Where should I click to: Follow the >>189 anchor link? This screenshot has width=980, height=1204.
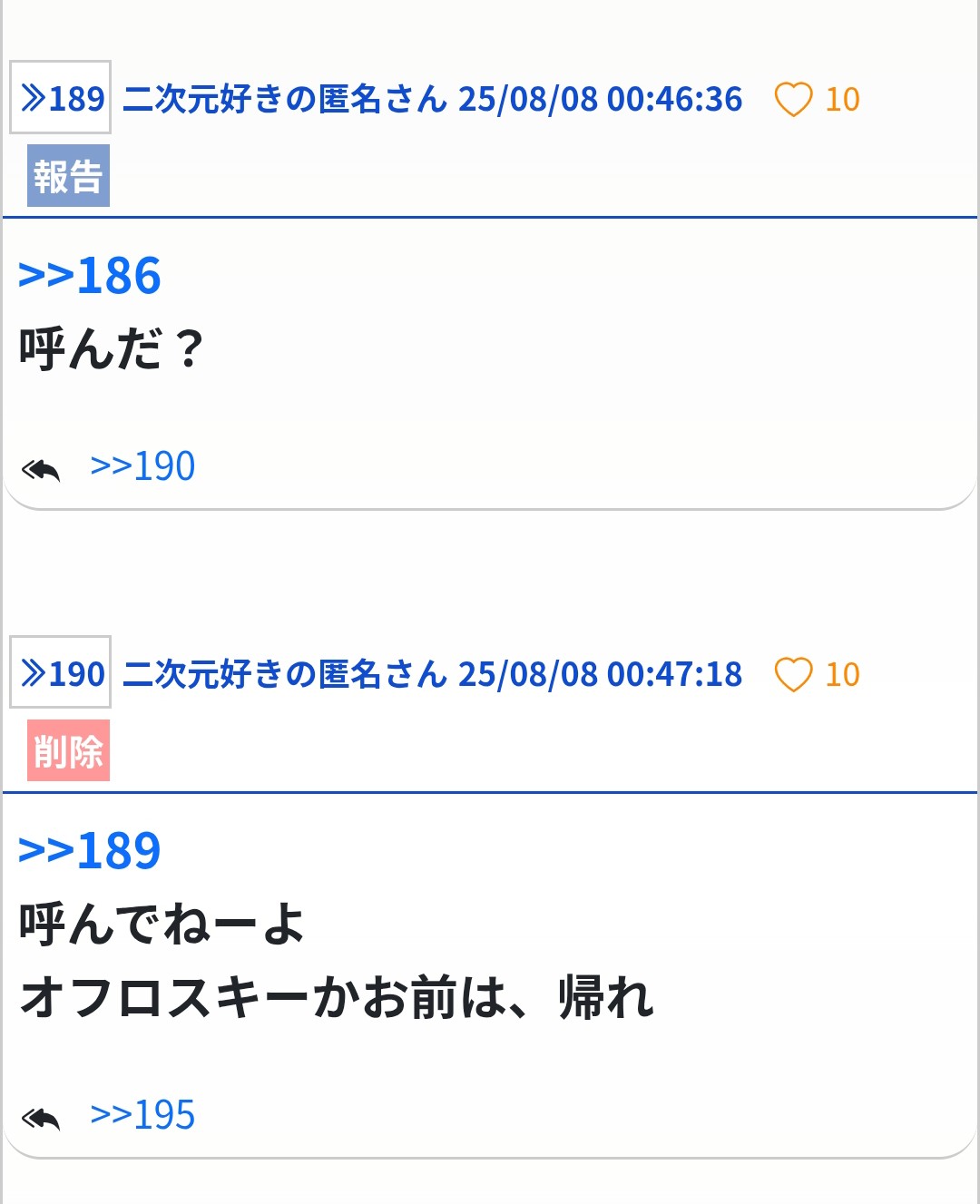[x=90, y=851]
